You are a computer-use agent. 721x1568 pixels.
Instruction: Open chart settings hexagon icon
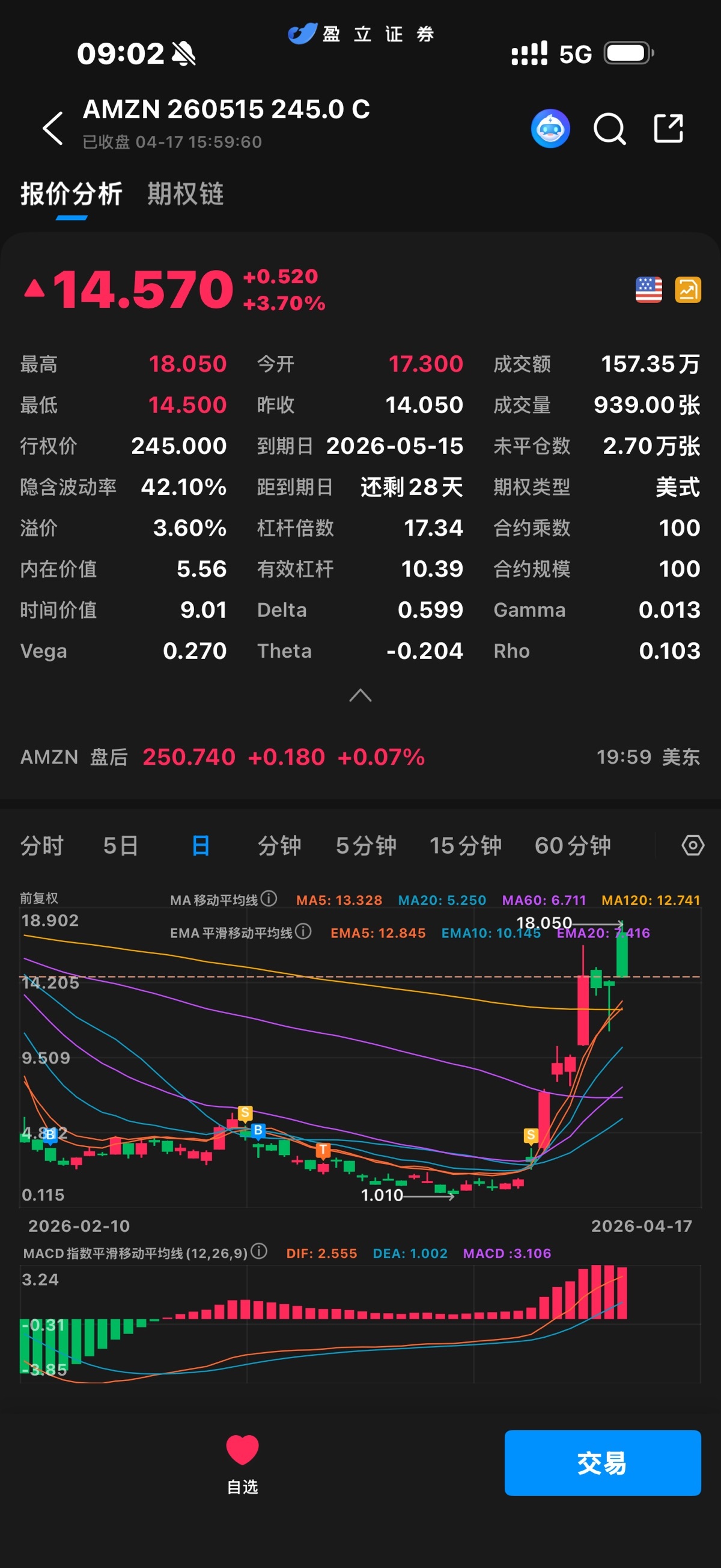pyautogui.click(x=692, y=845)
